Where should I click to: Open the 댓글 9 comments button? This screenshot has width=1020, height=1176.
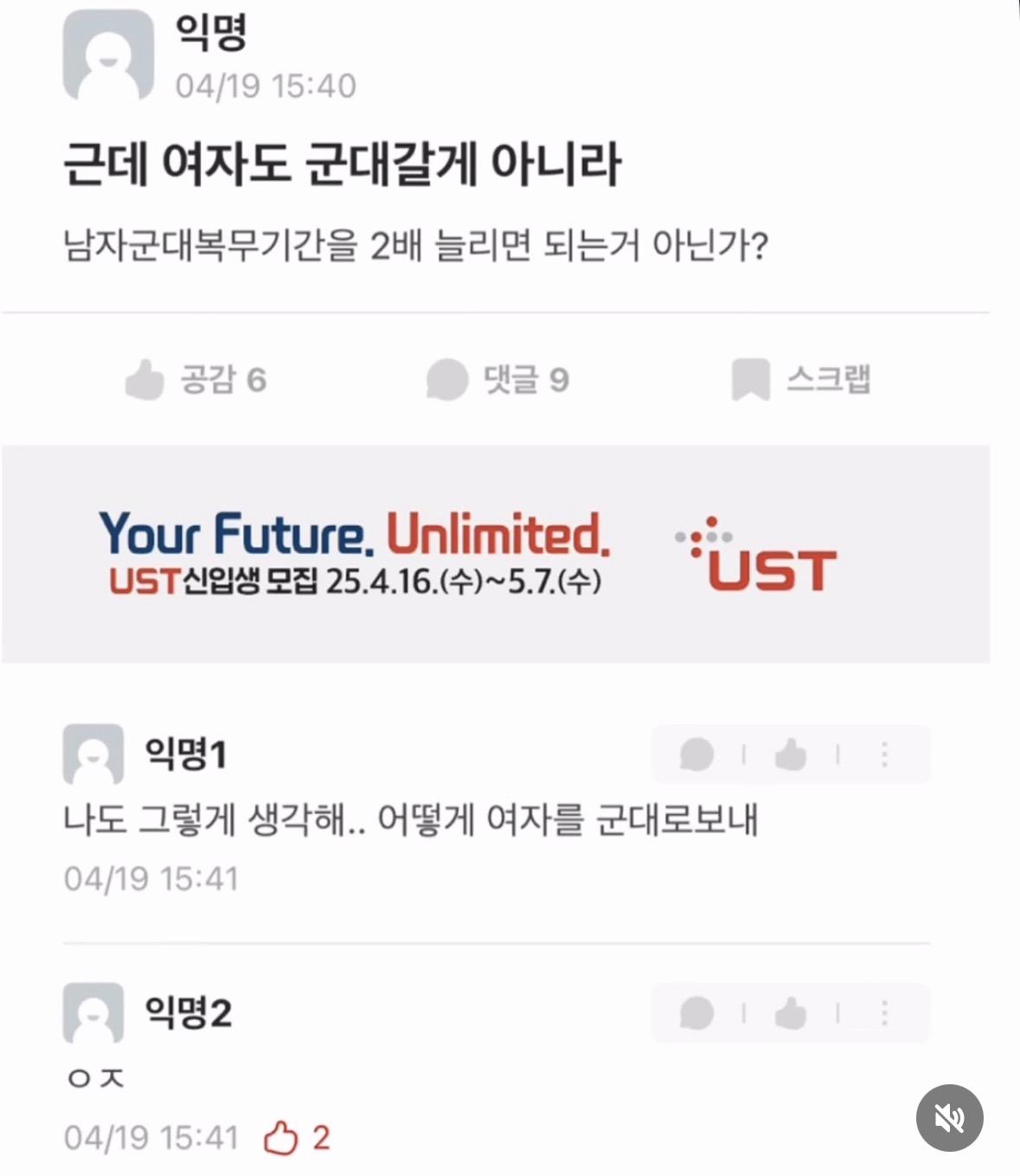pyautogui.click(x=497, y=379)
